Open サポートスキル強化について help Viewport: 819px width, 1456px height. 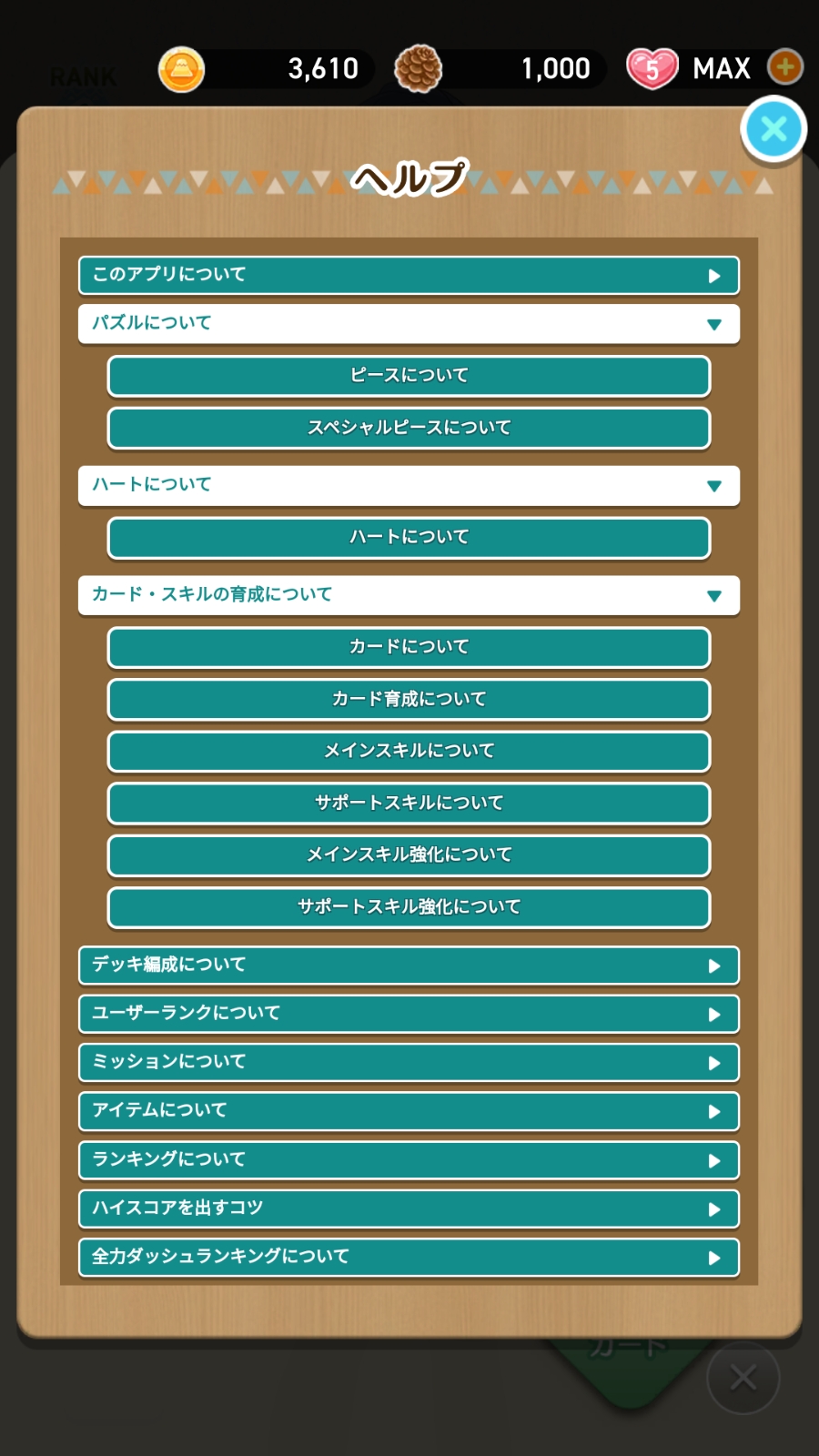(409, 906)
